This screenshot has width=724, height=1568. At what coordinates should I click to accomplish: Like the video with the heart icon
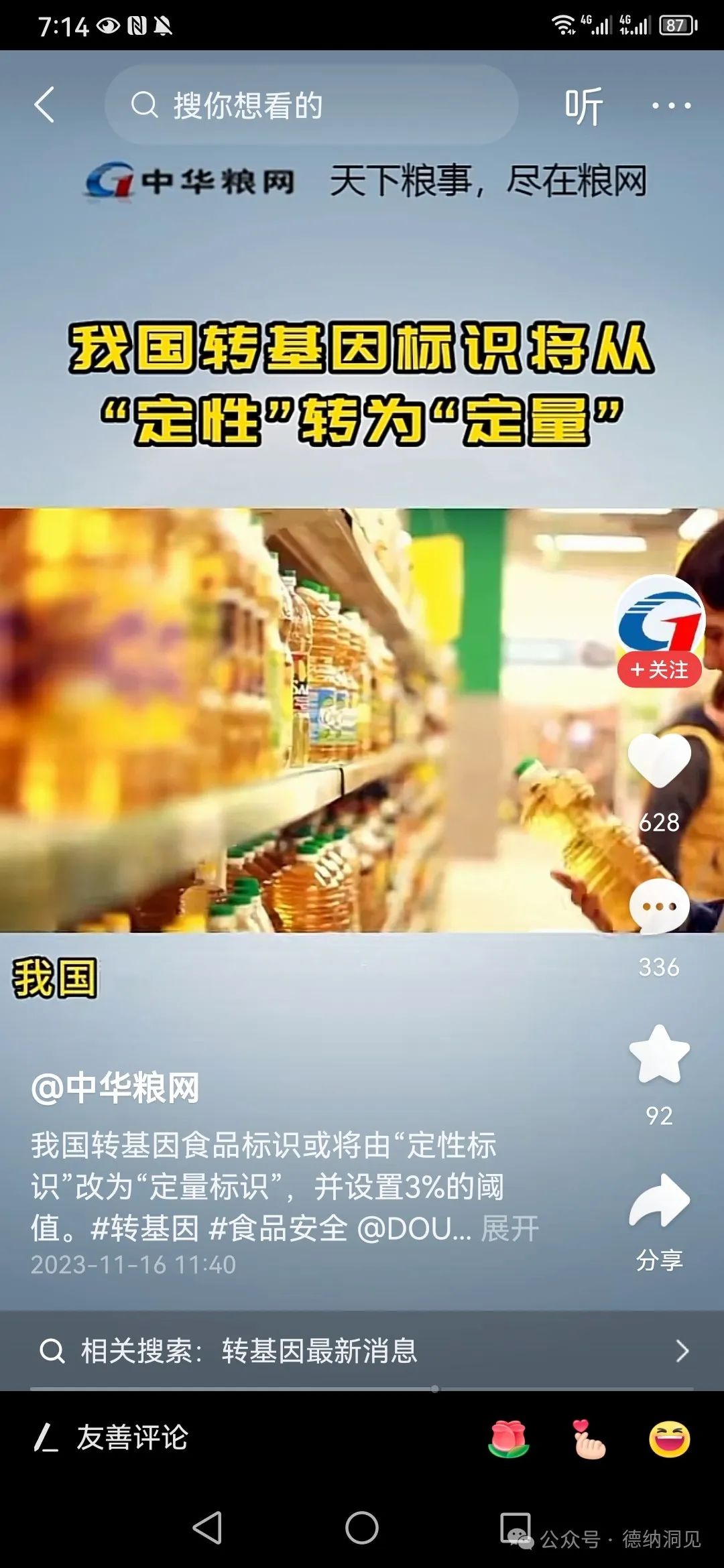pyautogui.click(x=659, y=761)
